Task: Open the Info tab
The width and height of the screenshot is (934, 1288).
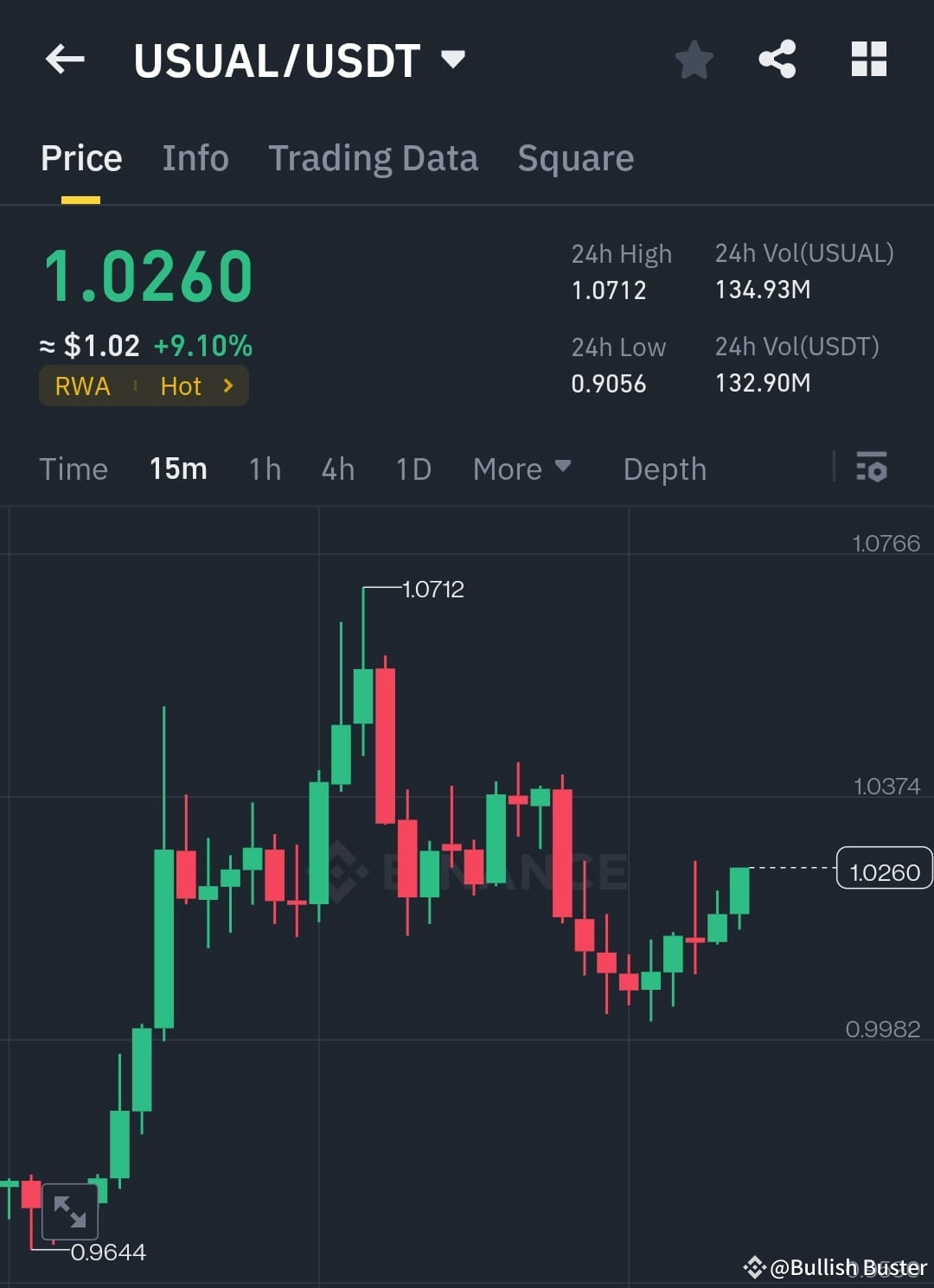Action: tap(195, 158)
